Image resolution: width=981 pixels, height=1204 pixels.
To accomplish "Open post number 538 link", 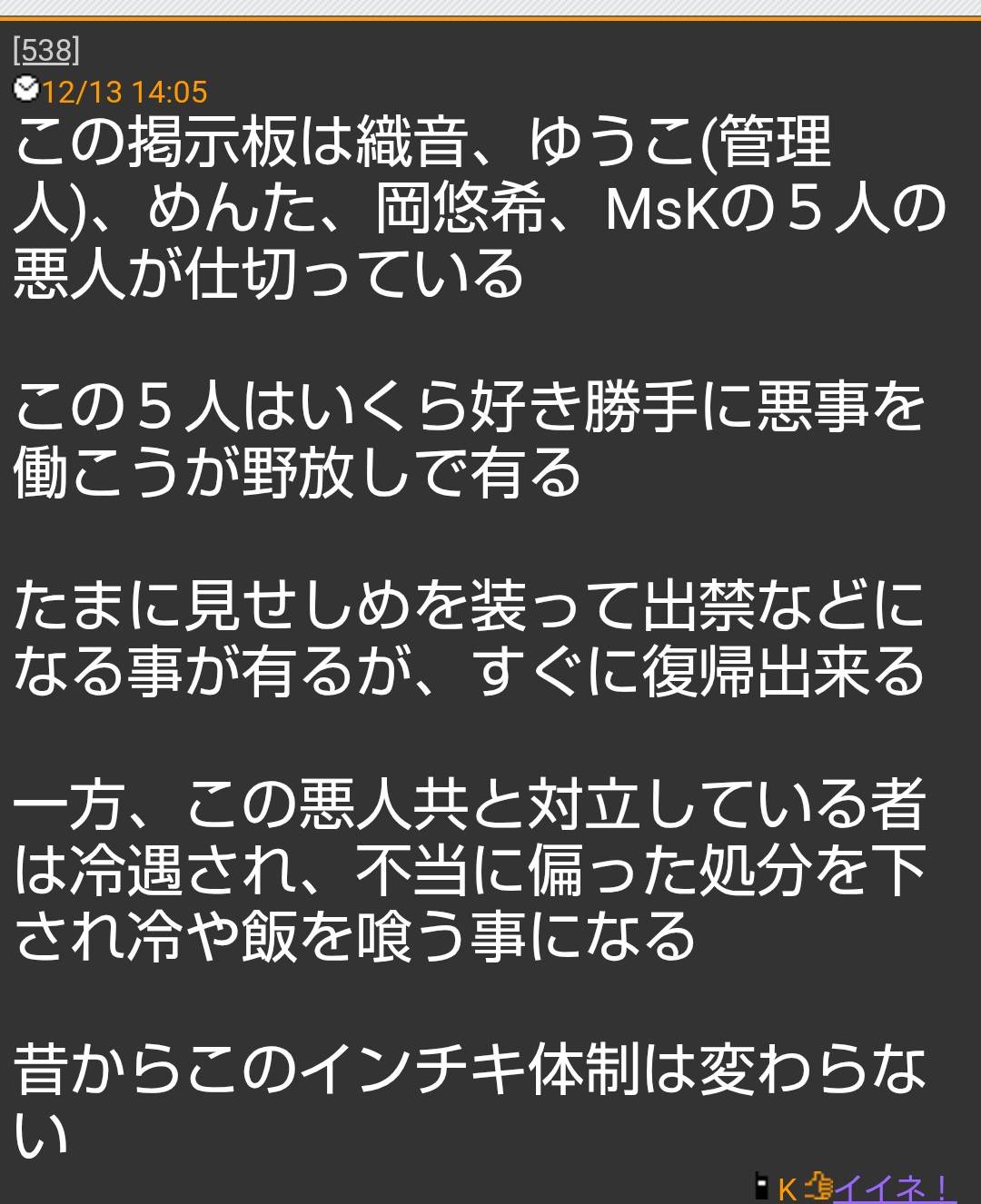I will point(46,50).
